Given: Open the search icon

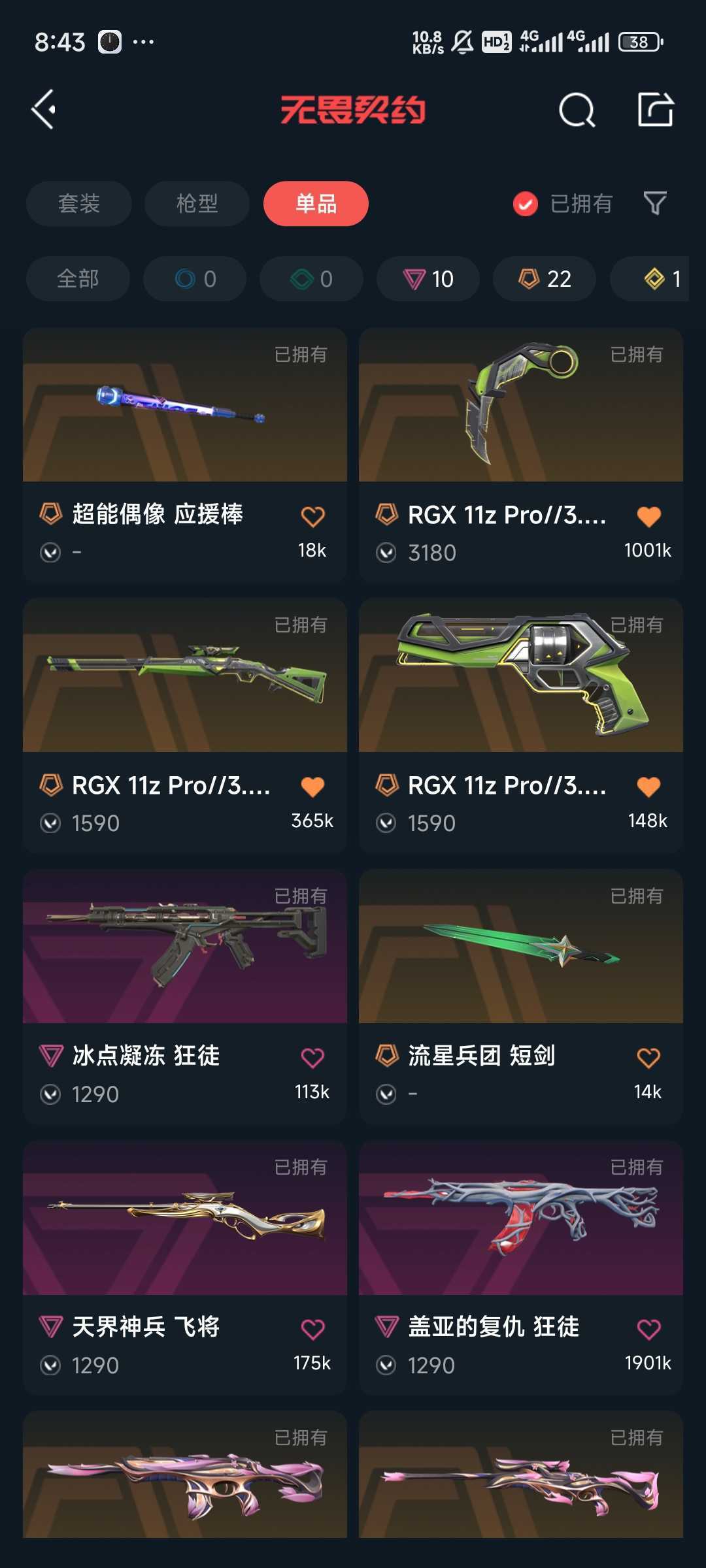Looking at the screenshot, I should [577, 109].
